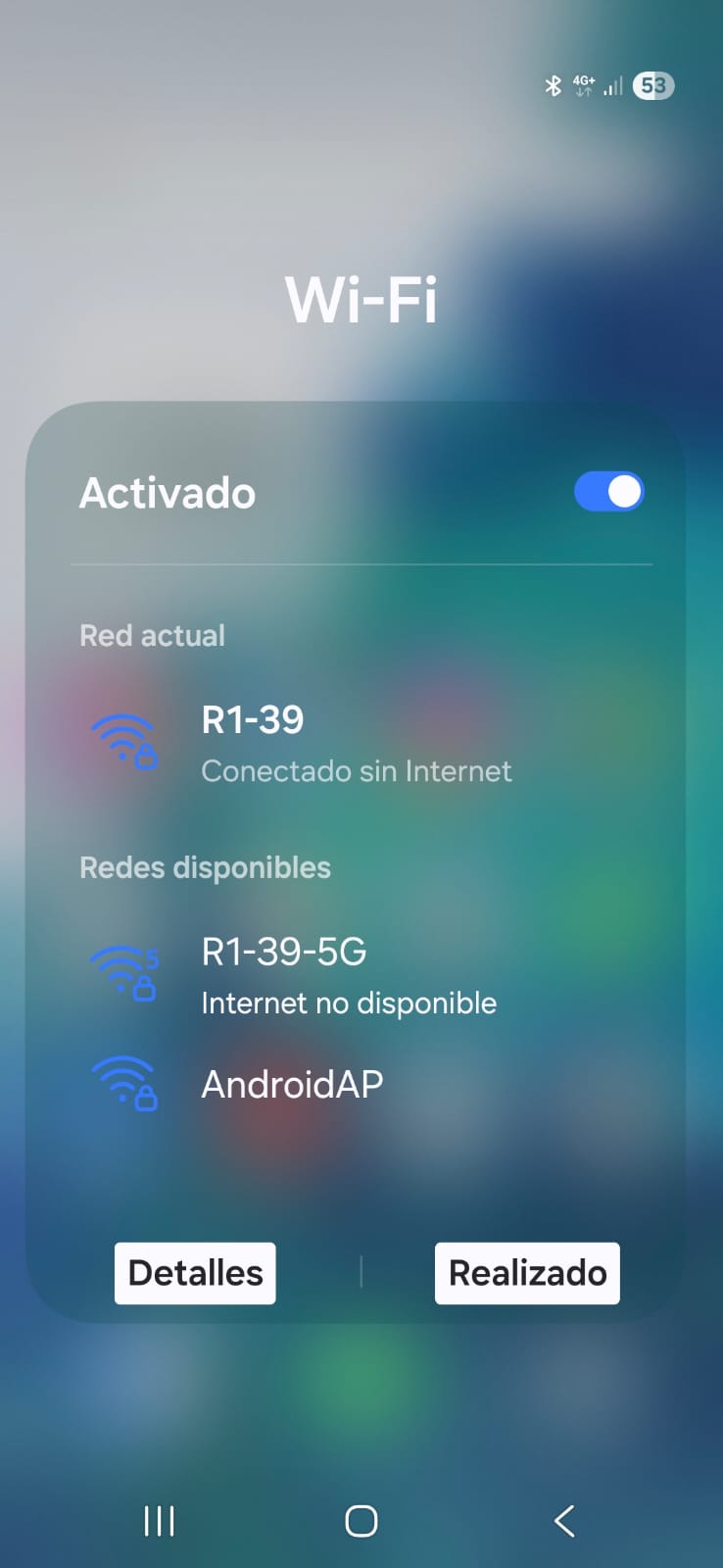Go back using the navigation bar
The width and height of the screenshot is (723, 1568).
[563, 1521]
